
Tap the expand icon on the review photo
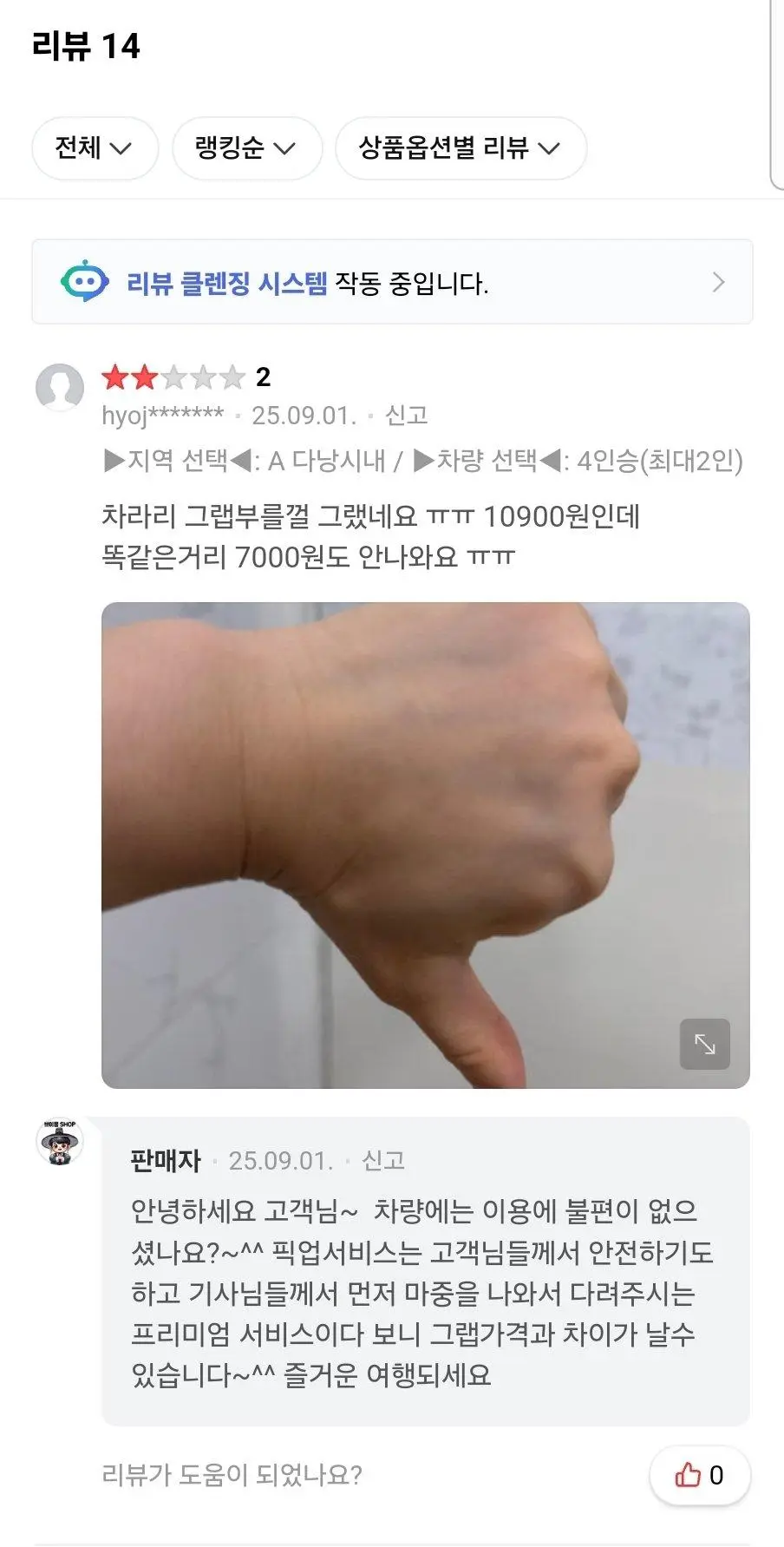(x=704, y=1044)
